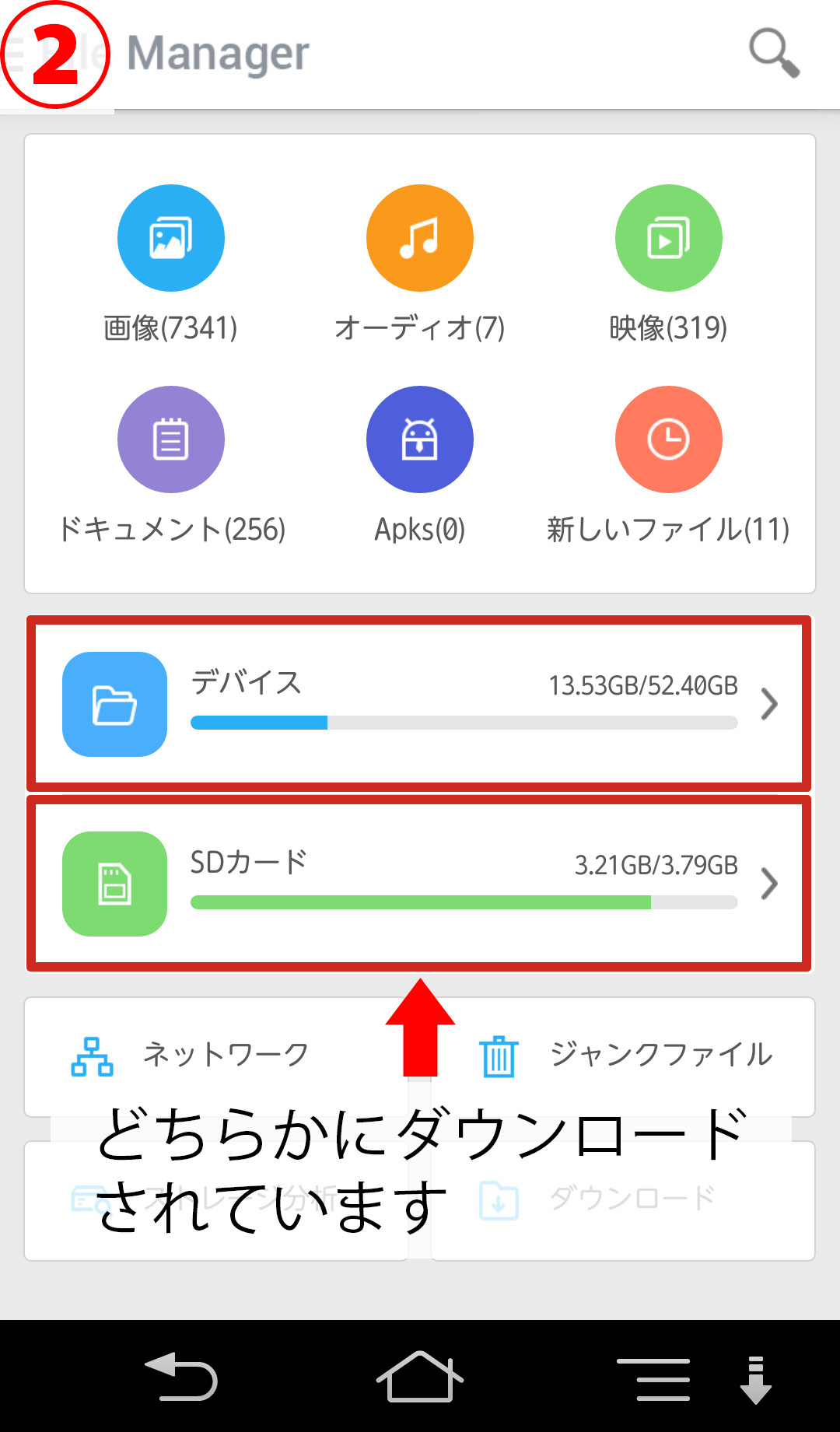
Task: Open the 映像 (319) category
Action: coord(669,264)
